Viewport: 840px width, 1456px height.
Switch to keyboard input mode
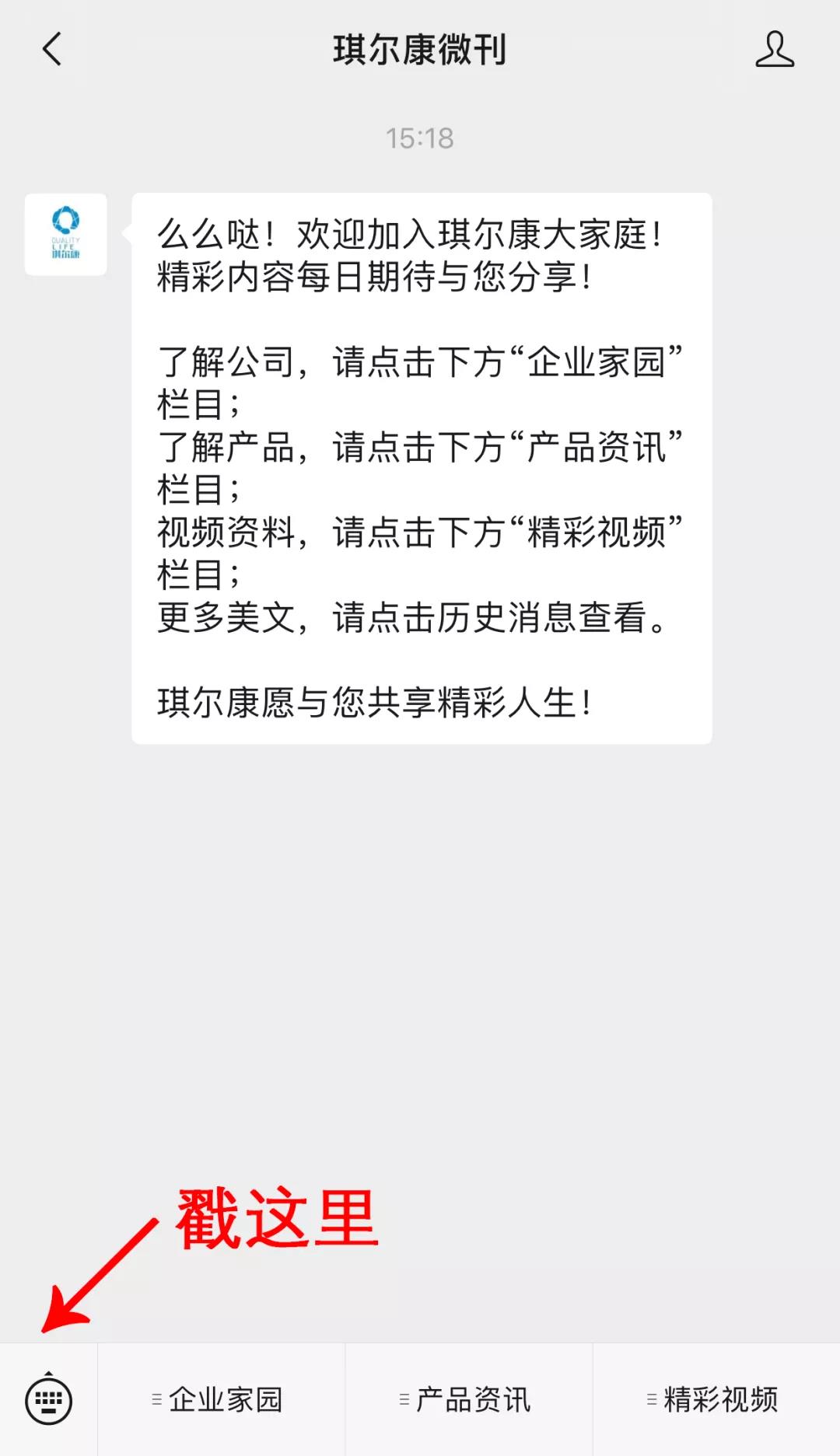48,1398
